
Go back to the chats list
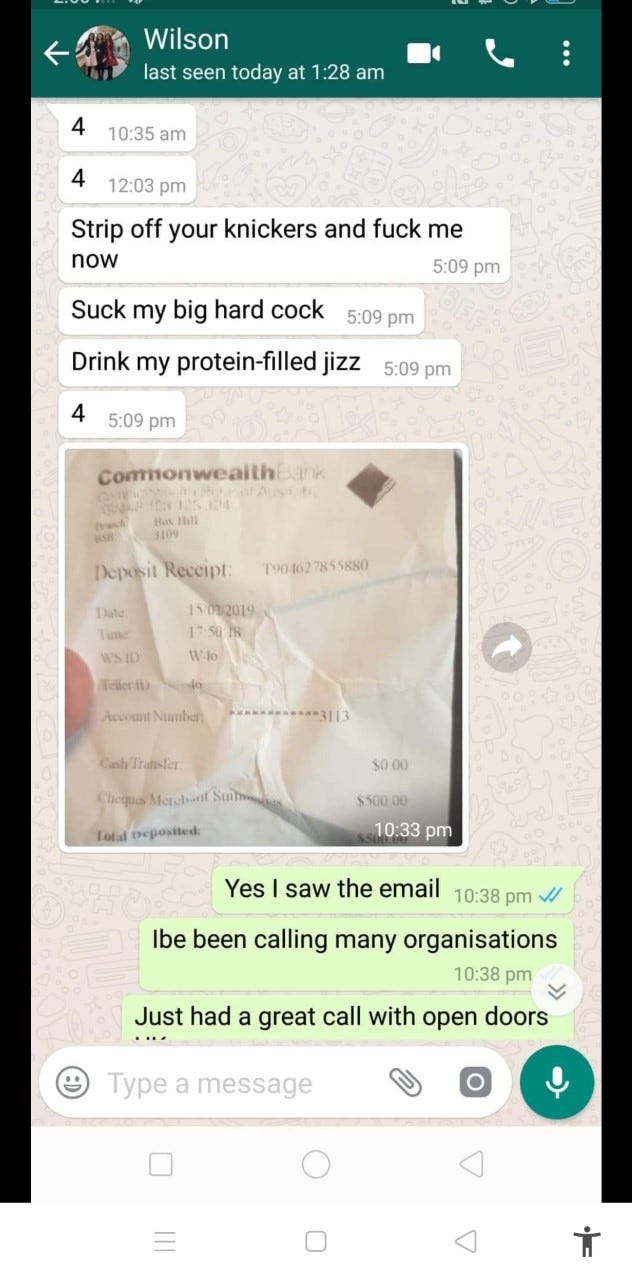click(x=57, y=55)
